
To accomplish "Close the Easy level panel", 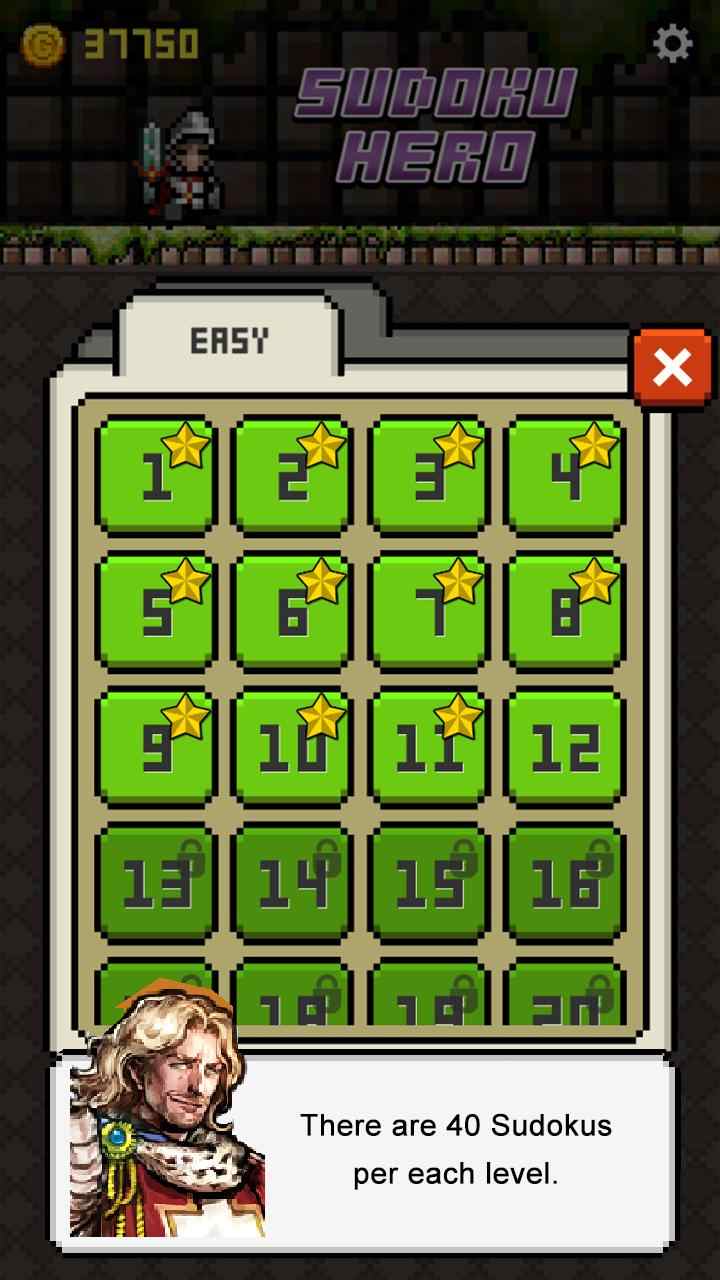I will [671, 368].
